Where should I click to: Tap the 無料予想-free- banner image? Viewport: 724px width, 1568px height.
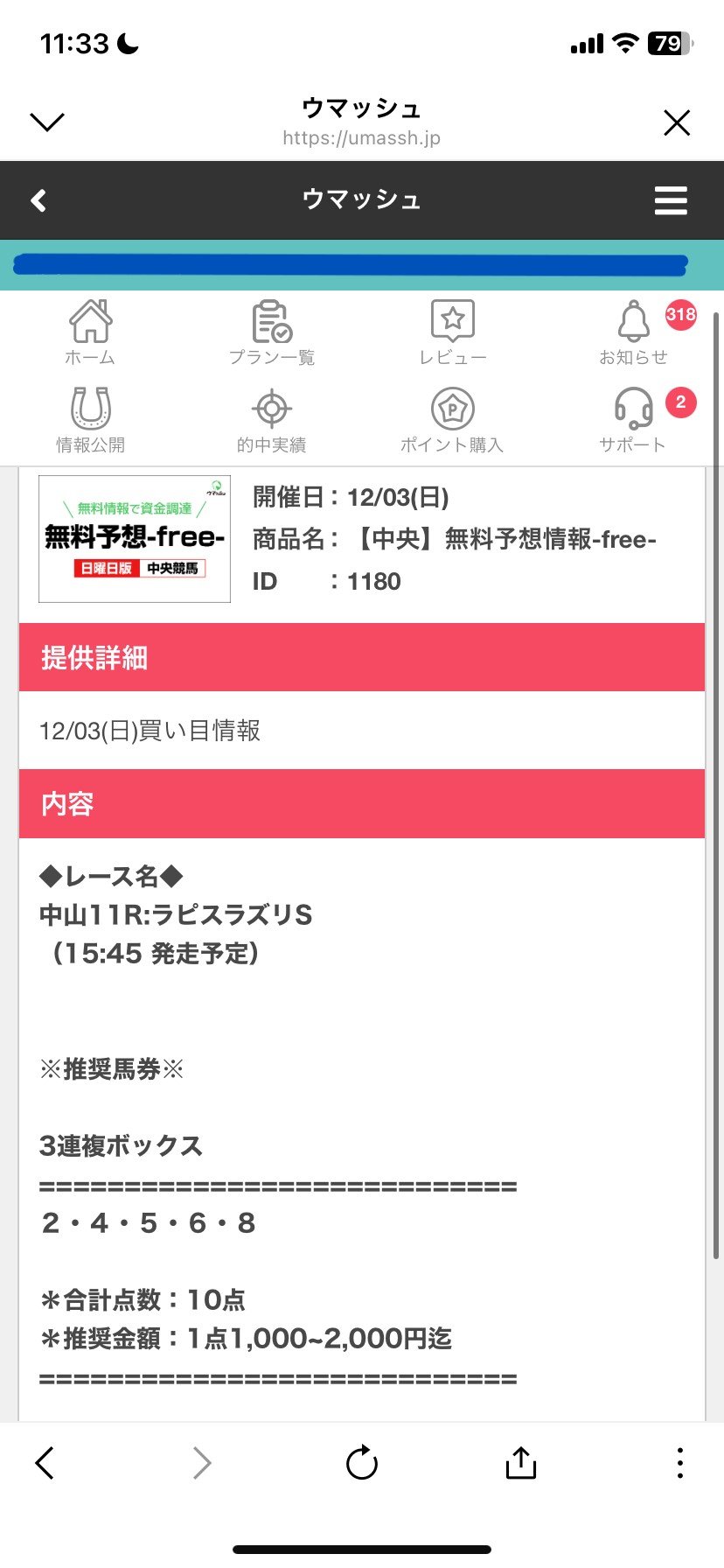click(x=135, y=538)
